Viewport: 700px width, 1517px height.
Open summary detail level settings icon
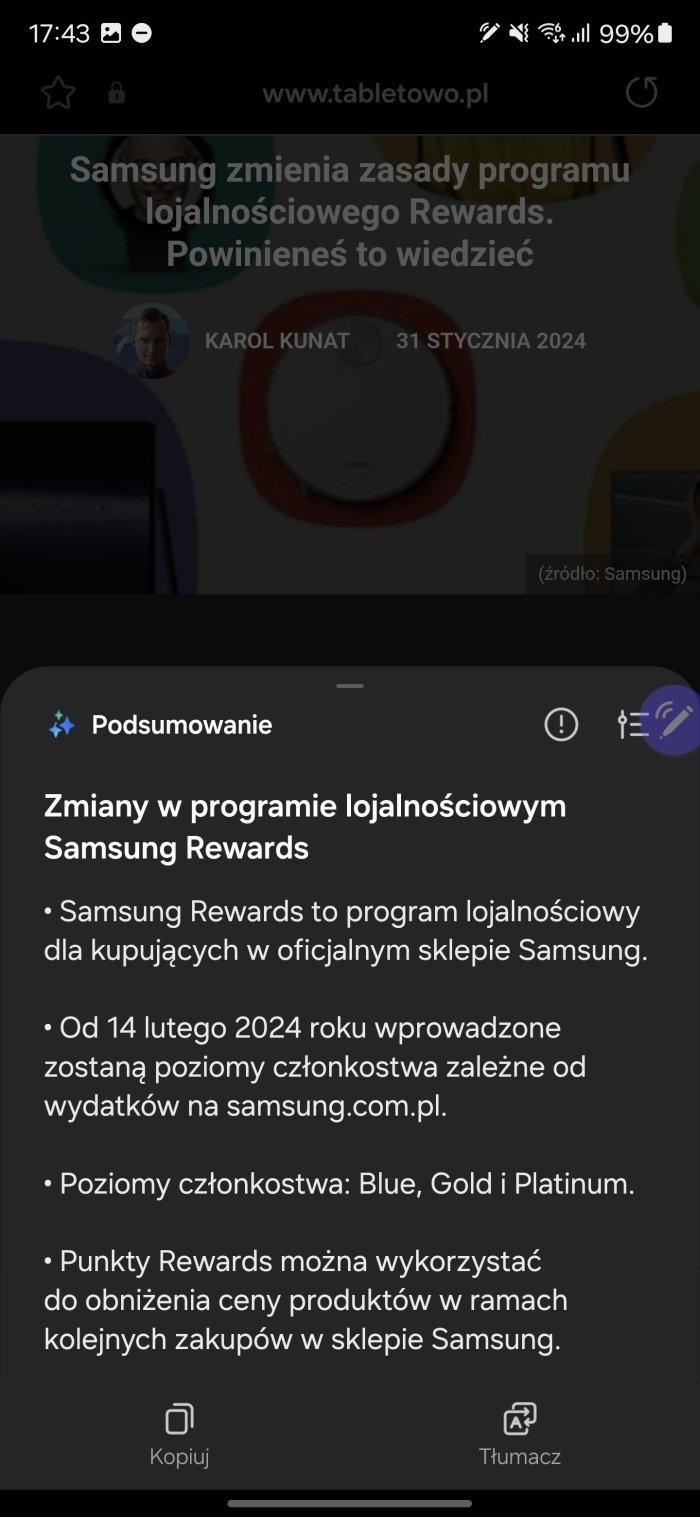tap(632, 724)
